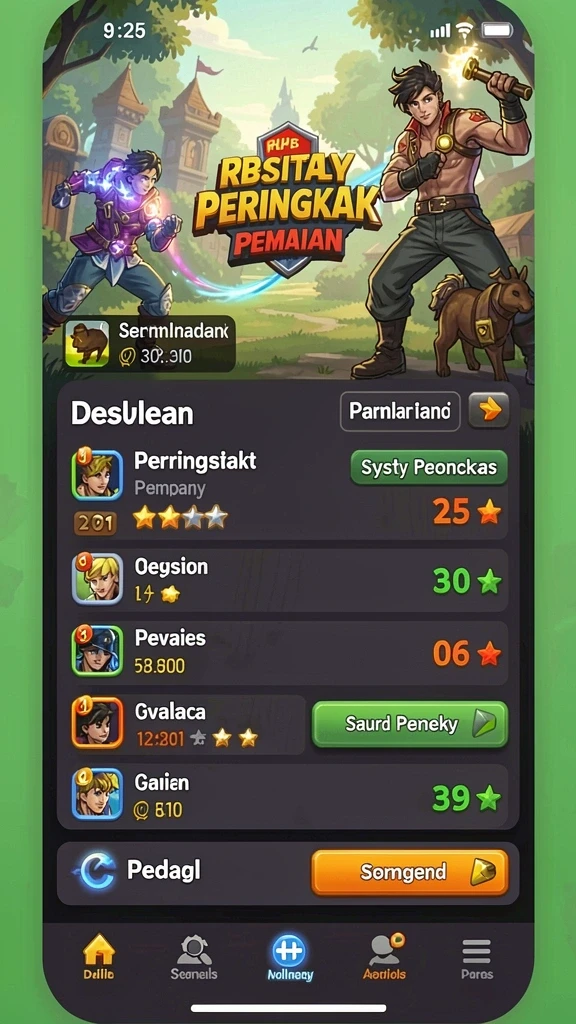Tap the orange Somgend button
The width and height of the screenshot is (576, 1024).
pos(409,872)
